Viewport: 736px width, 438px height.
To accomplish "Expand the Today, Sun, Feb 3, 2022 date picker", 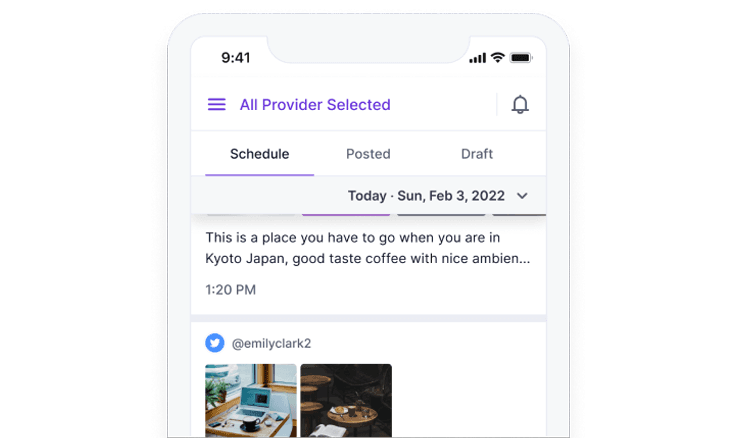I will tap(438, 196).
